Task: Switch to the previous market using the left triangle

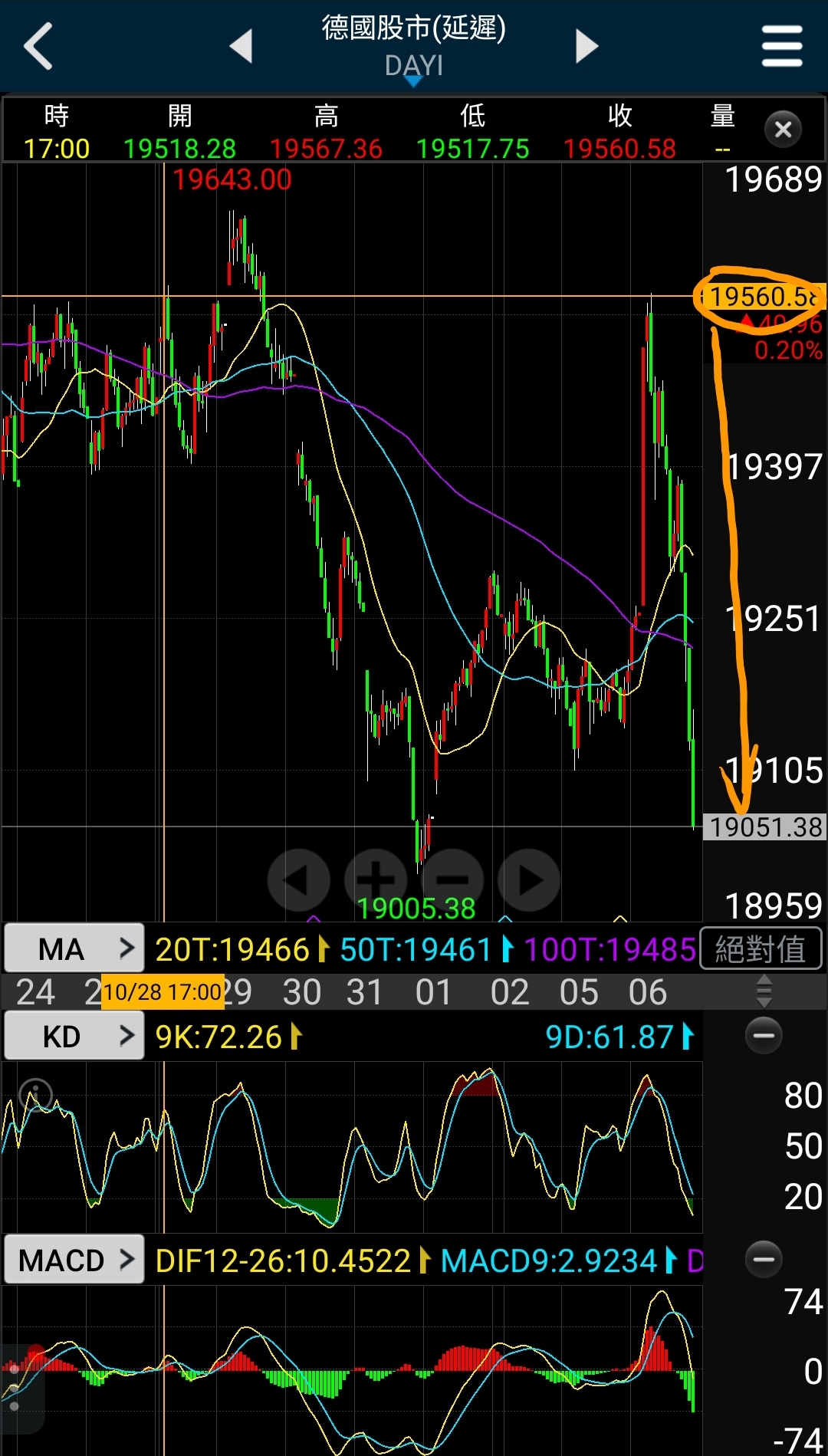Action: pos(242,46)
